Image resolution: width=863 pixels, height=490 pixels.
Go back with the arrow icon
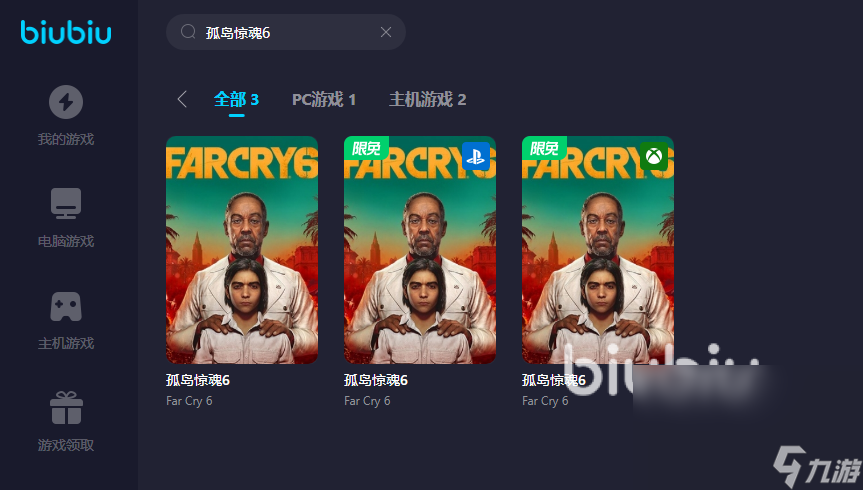[182, 99]
